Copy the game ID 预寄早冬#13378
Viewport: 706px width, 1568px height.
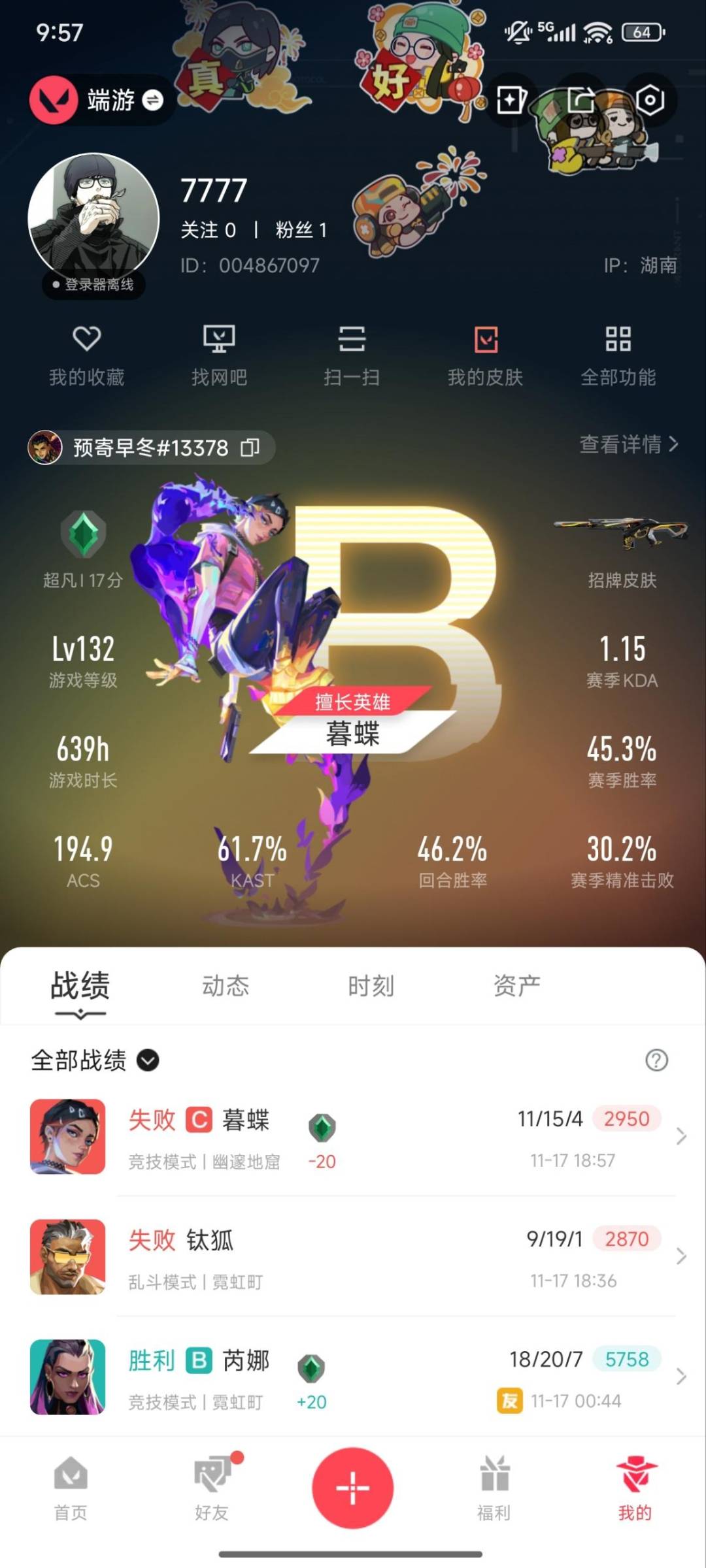(250, 448)
